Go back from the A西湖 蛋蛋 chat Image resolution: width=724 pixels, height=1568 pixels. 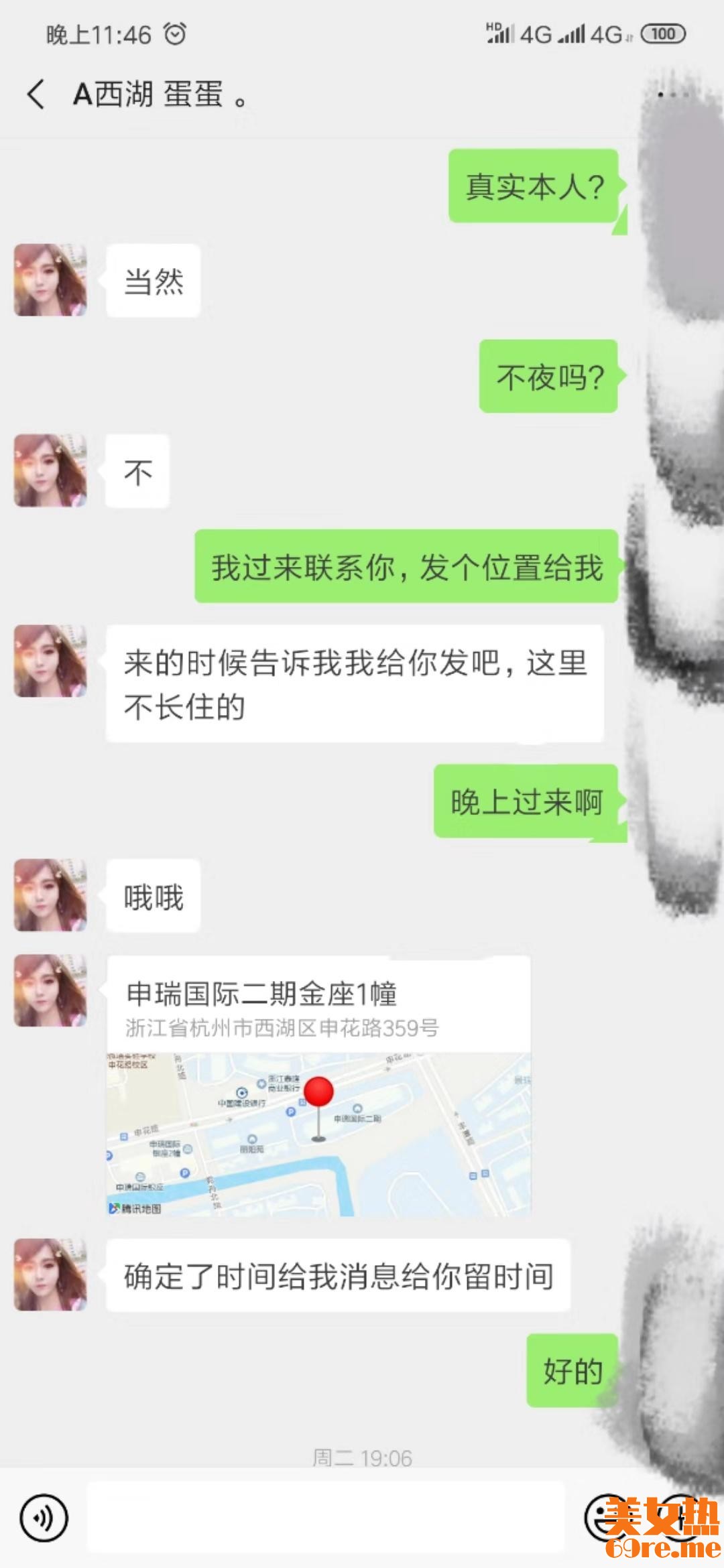pyautogui.click(x=36, y=93)
